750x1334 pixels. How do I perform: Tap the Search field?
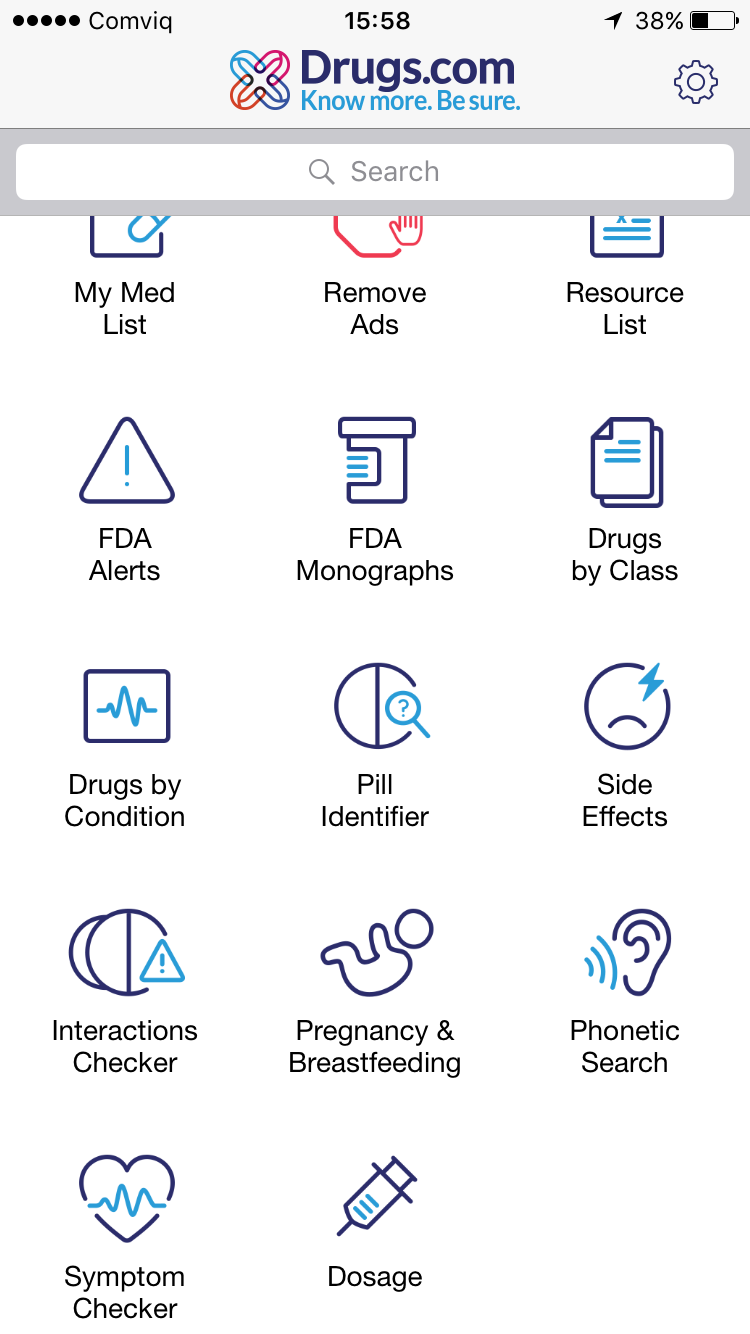(375, 172)
